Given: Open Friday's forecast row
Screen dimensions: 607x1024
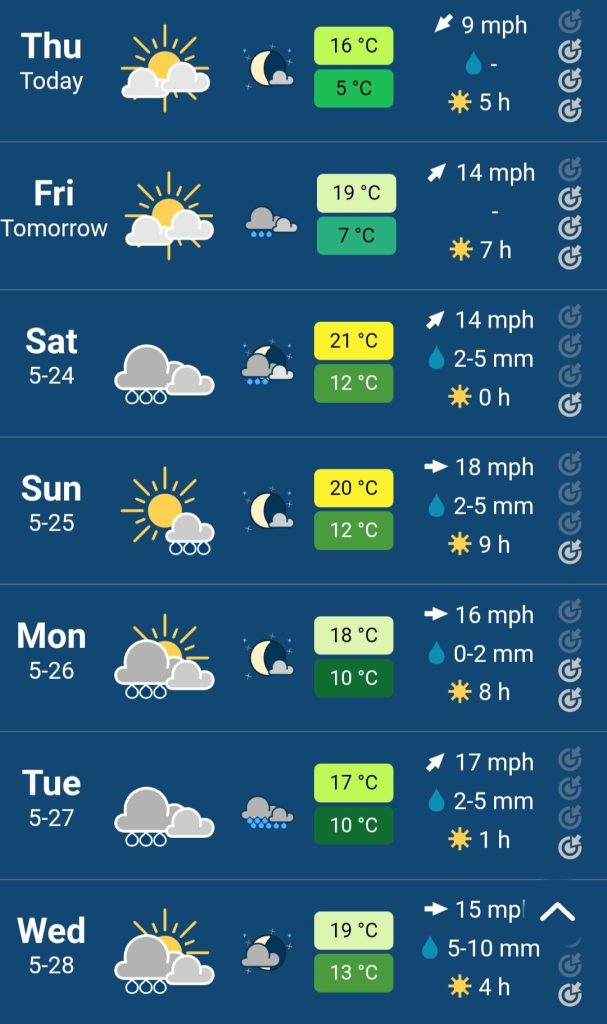Looking at the screenshot, I should tap(303, 216).
